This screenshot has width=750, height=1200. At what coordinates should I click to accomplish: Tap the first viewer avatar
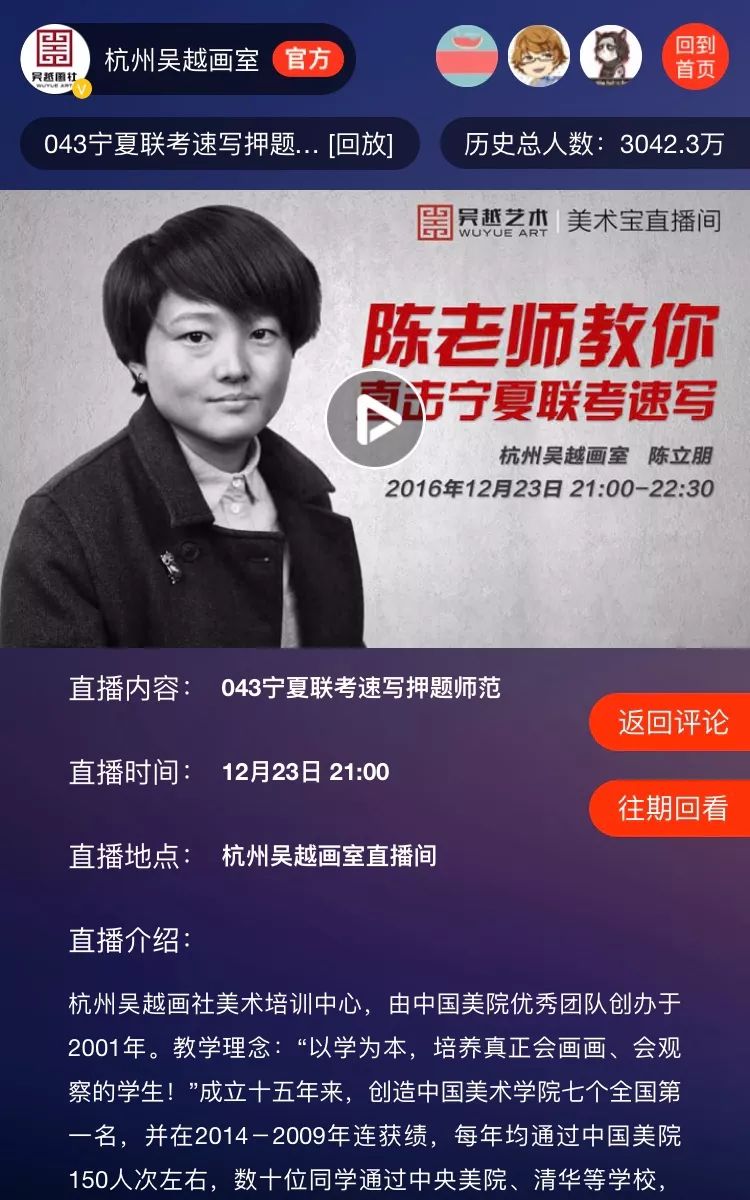pos(466,57)
